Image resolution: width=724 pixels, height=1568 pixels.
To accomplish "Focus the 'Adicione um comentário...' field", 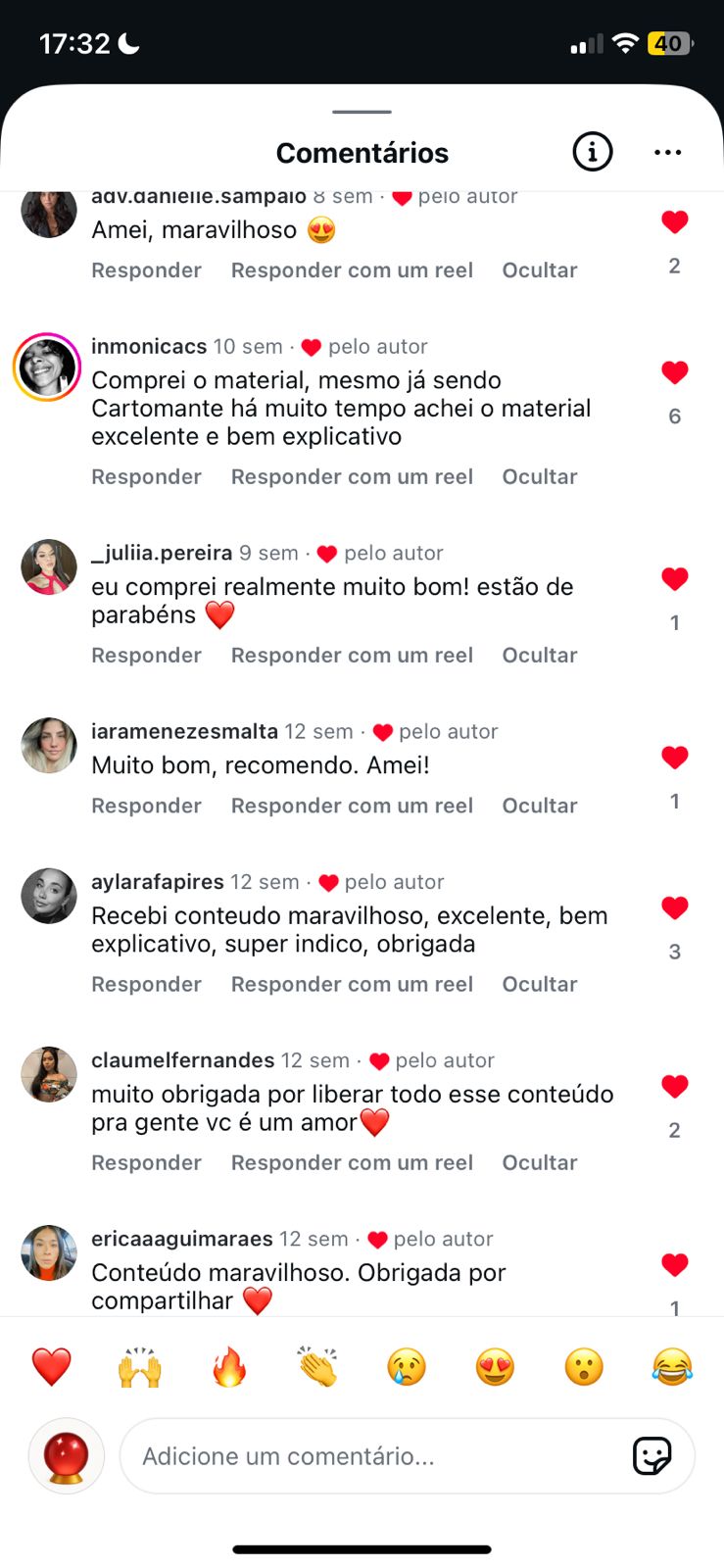I will tap(372, 1456).
